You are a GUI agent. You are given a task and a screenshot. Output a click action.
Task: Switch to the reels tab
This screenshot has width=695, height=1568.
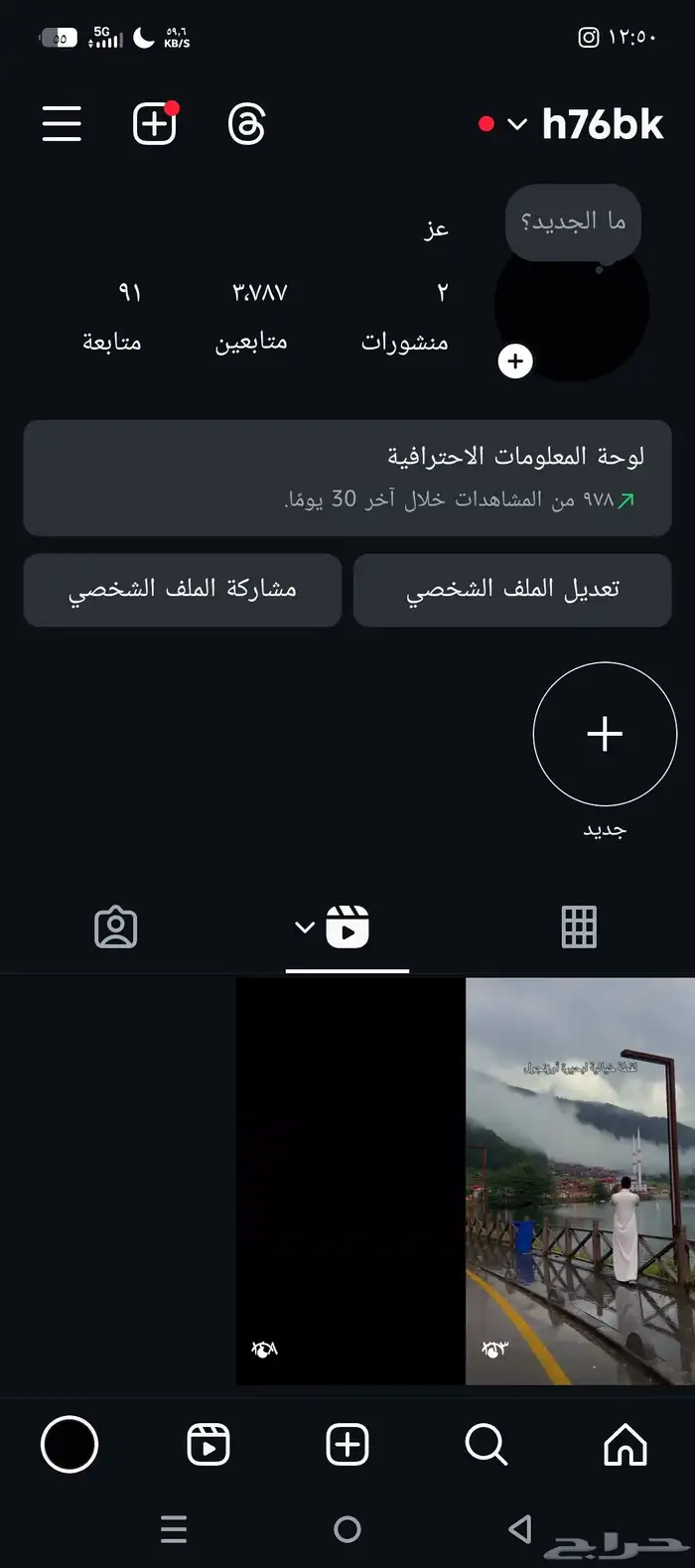pos(346,927)
